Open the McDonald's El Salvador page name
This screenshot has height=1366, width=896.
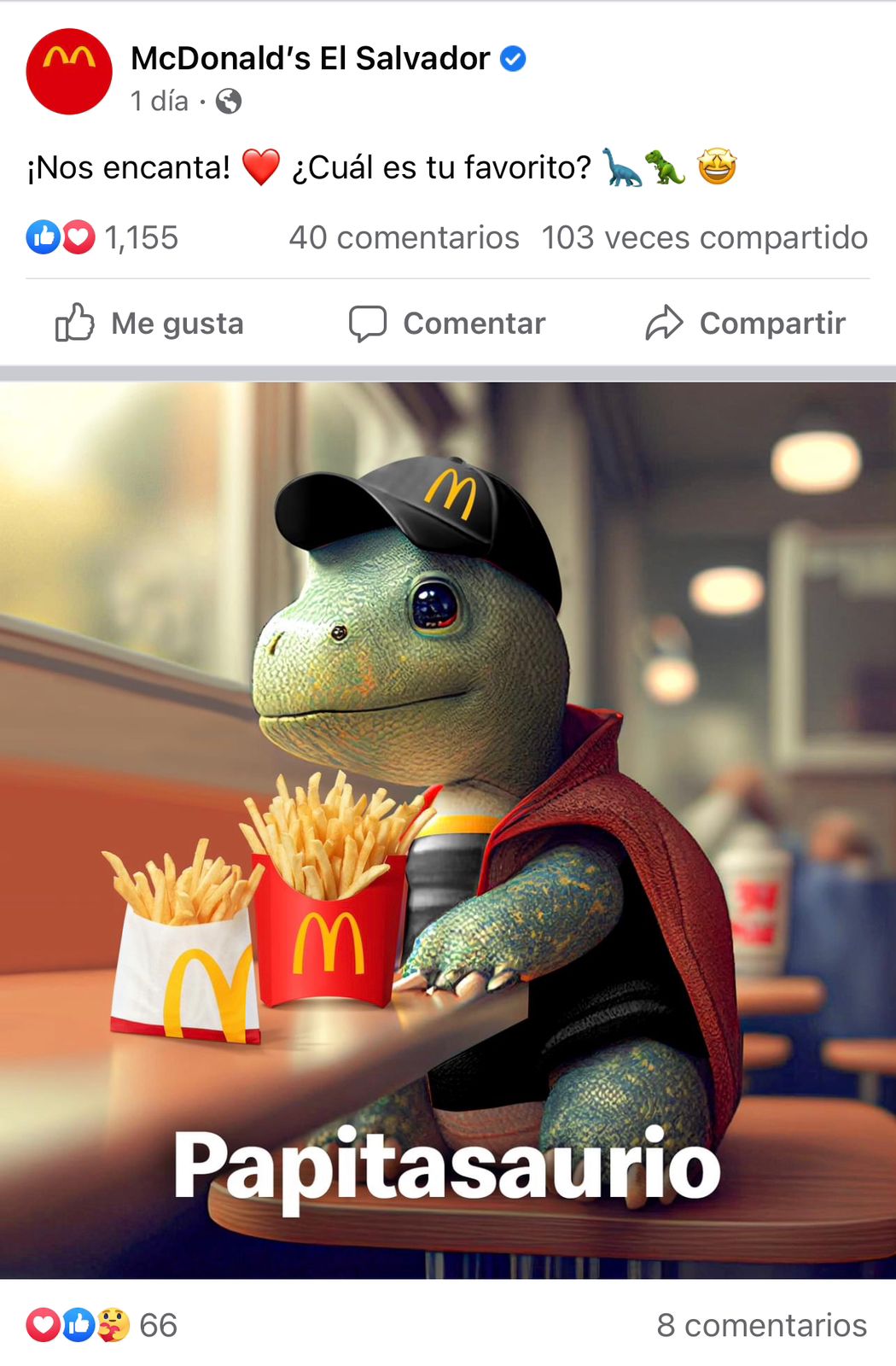tap(311, 59)
